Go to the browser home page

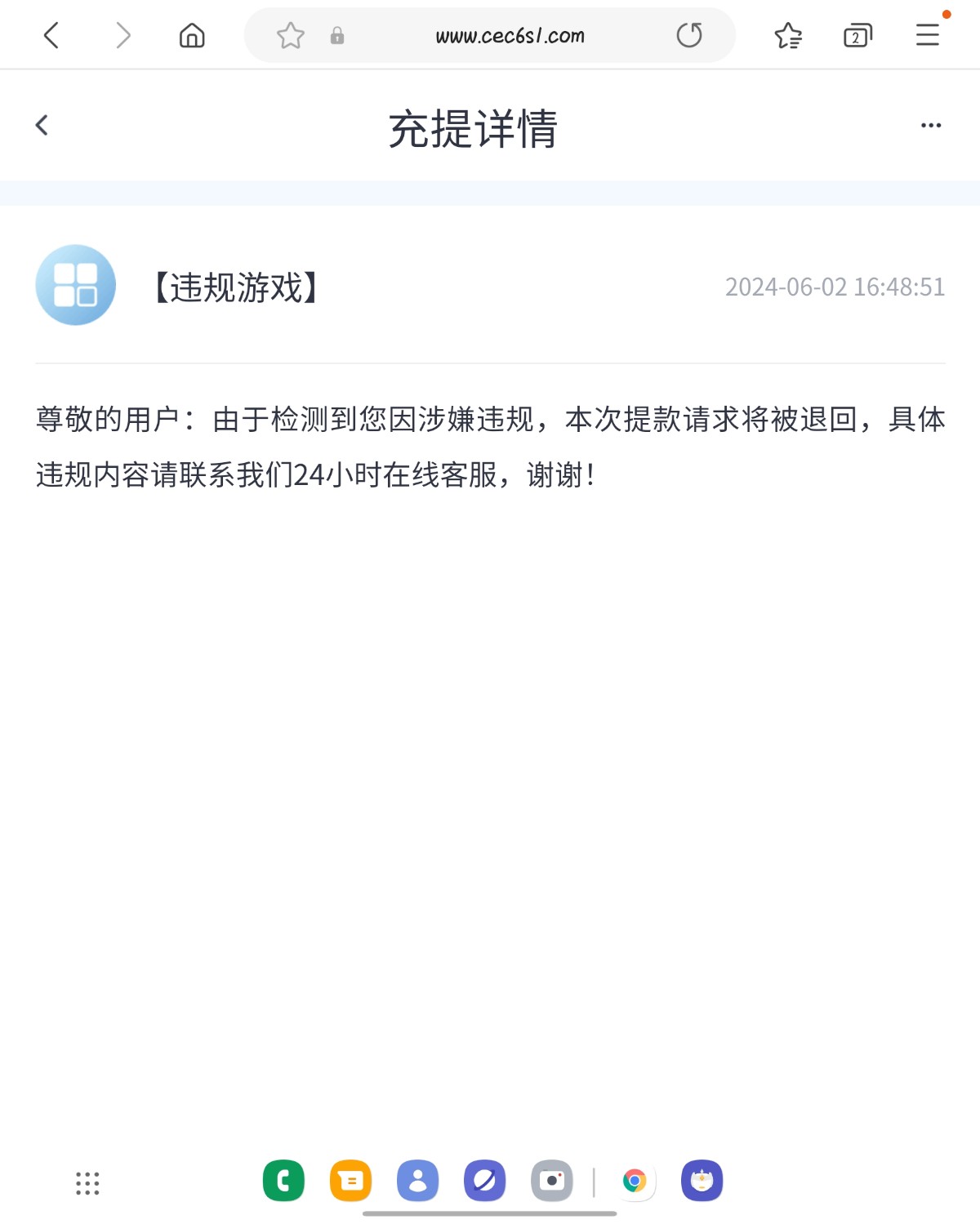(192, 35)
